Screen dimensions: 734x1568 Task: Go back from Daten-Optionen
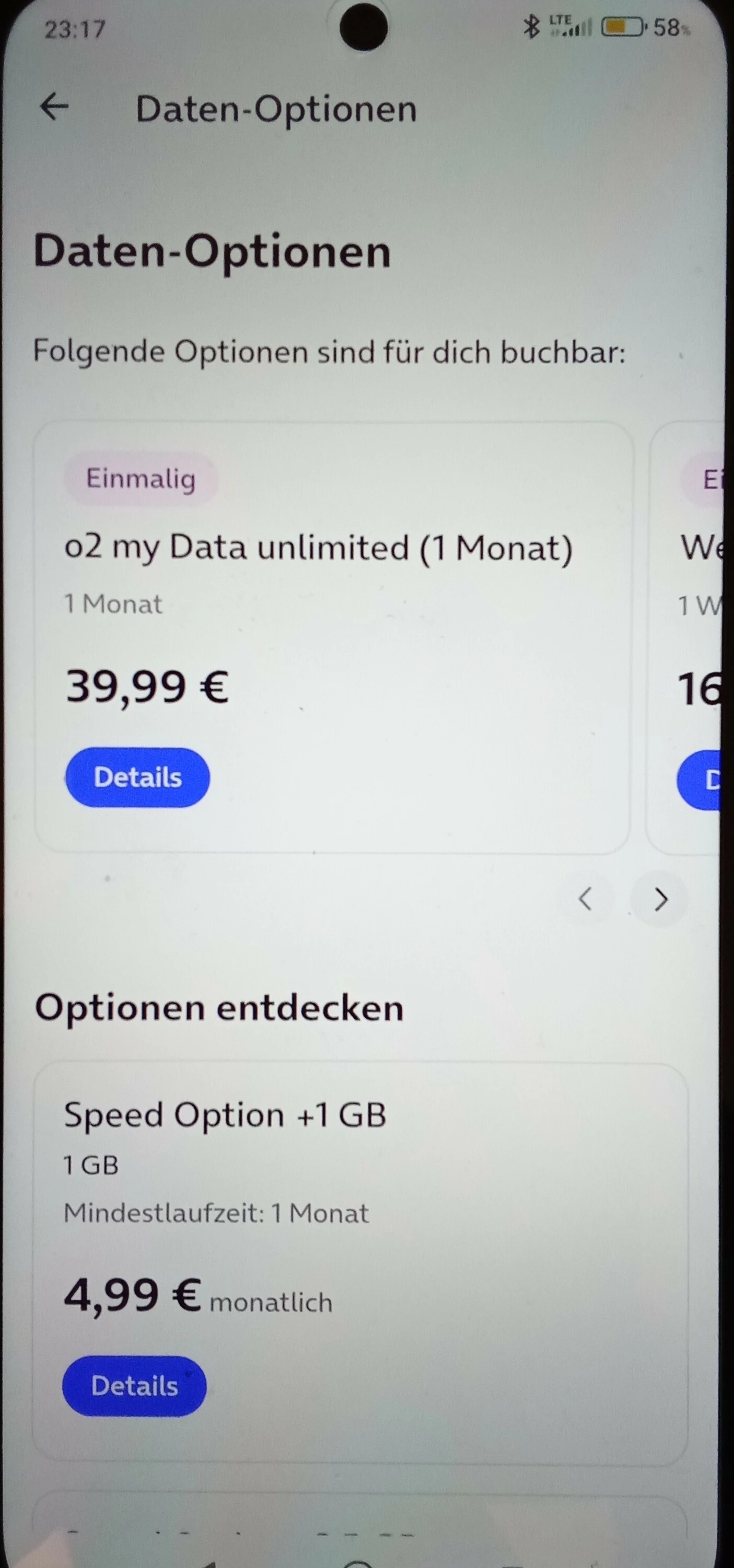click(x=54, y=108)
